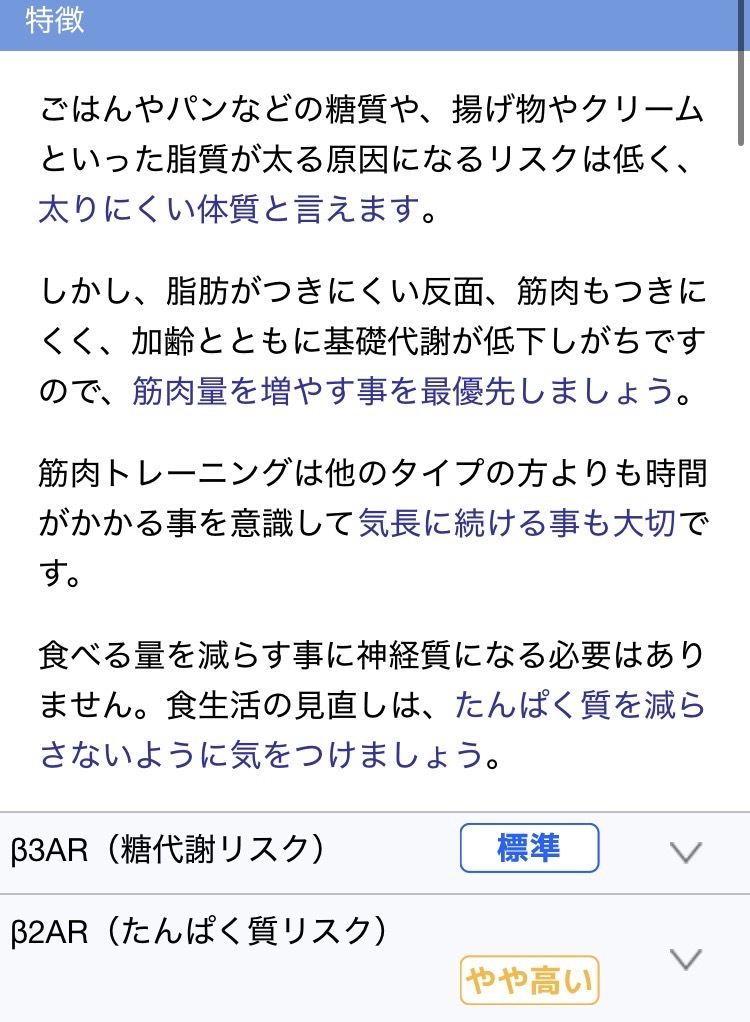Viewport: 750px width, 1022px height.
Task: Expand the β3AR (糖代謝リスク) row
Action: (685, 852)
